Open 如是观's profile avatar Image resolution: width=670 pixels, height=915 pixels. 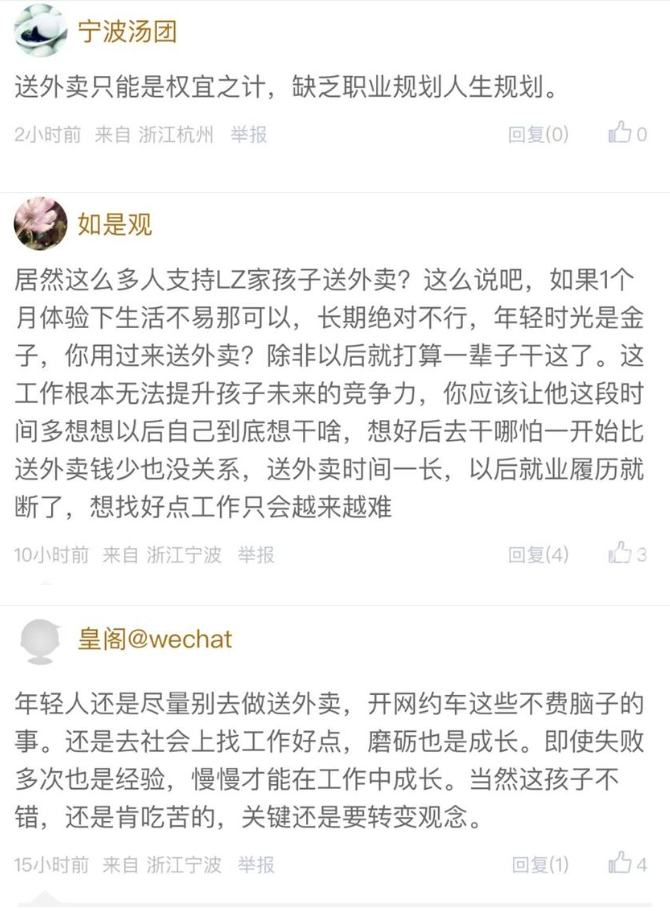click(41, 224)
